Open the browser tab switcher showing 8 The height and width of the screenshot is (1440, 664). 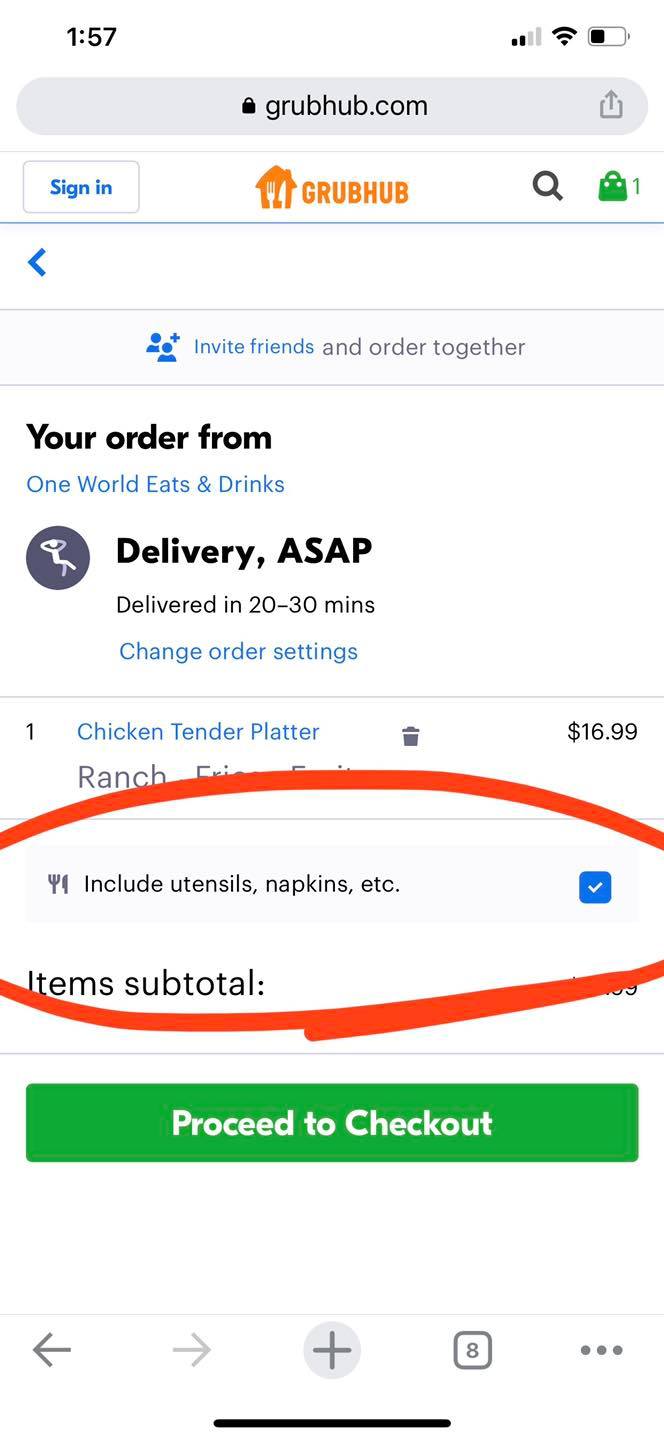tap(472, 1351)
